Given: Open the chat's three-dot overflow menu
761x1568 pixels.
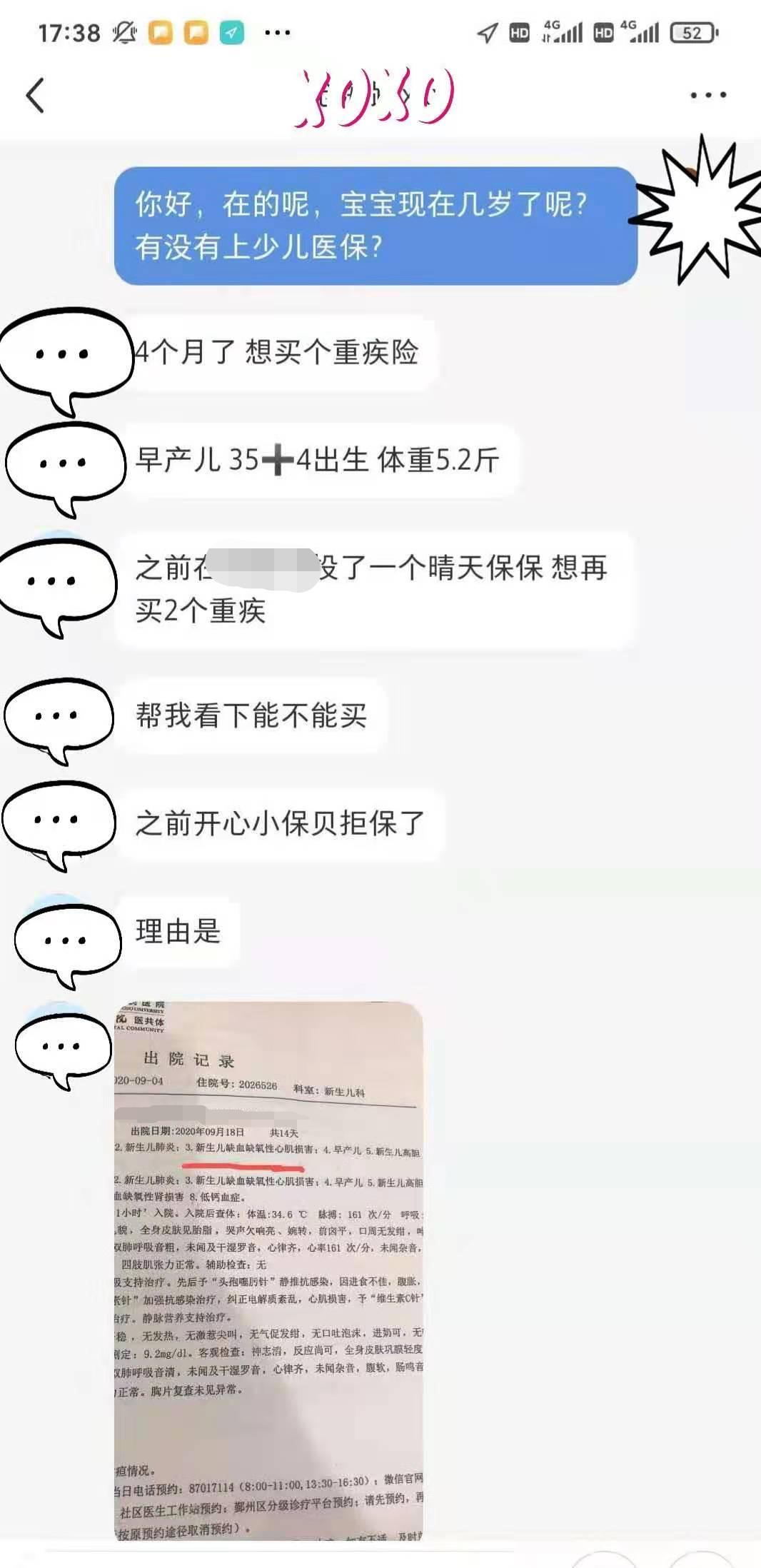Looking at the screenshot, I should [x=708, y=95].
